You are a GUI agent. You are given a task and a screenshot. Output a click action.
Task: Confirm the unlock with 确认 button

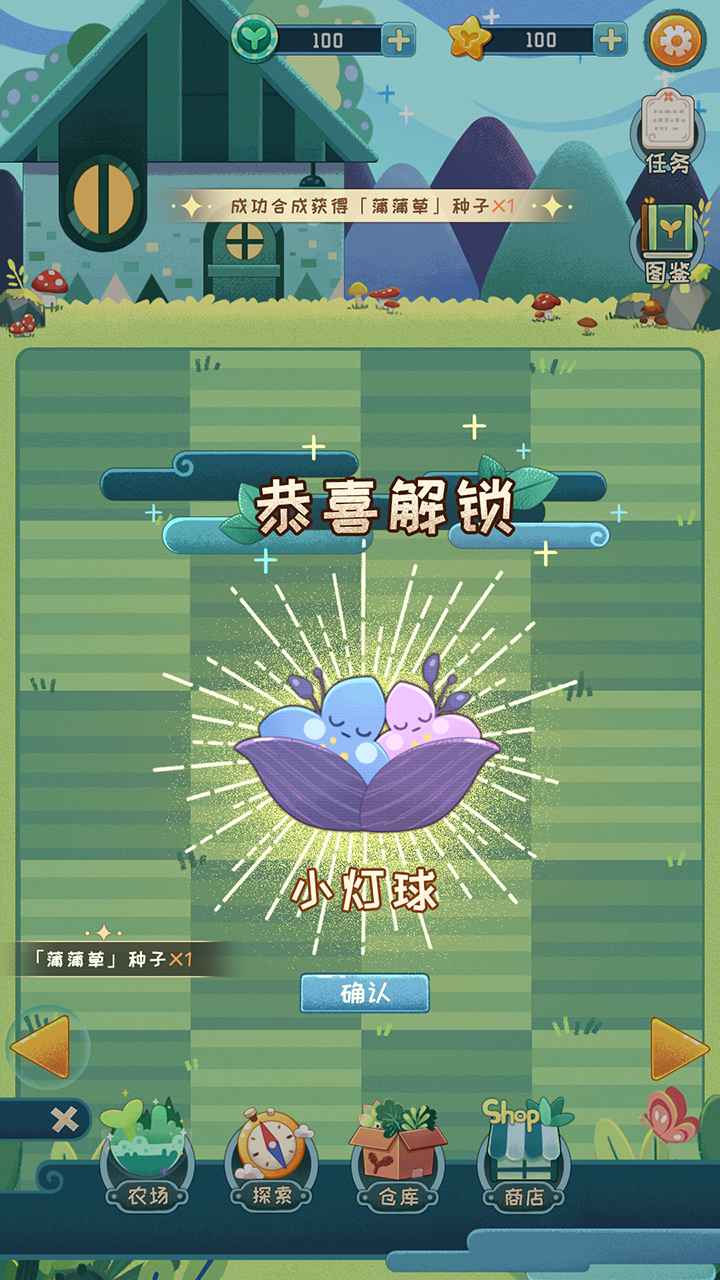[x=365, y=993]
